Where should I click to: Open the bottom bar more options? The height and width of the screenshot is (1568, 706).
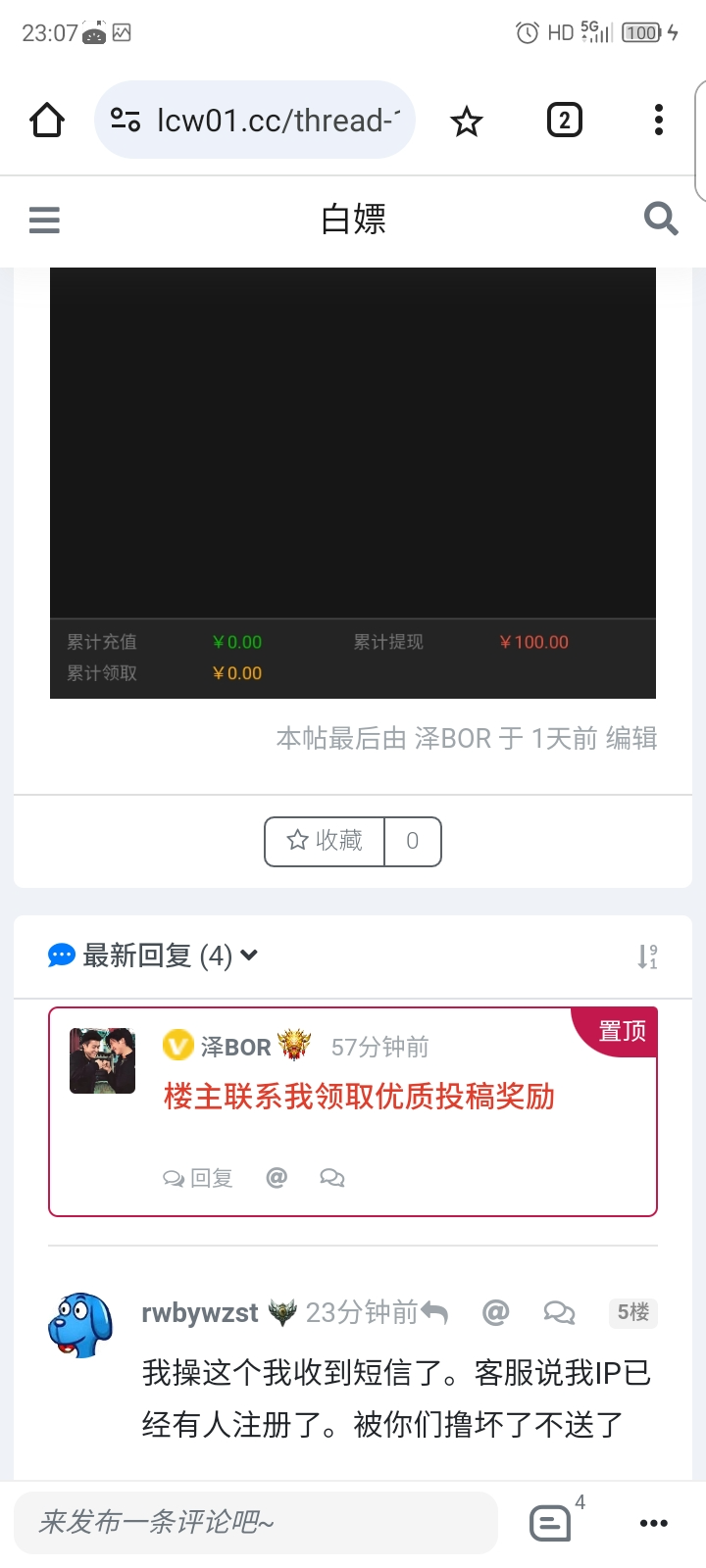pos(653,1523)
